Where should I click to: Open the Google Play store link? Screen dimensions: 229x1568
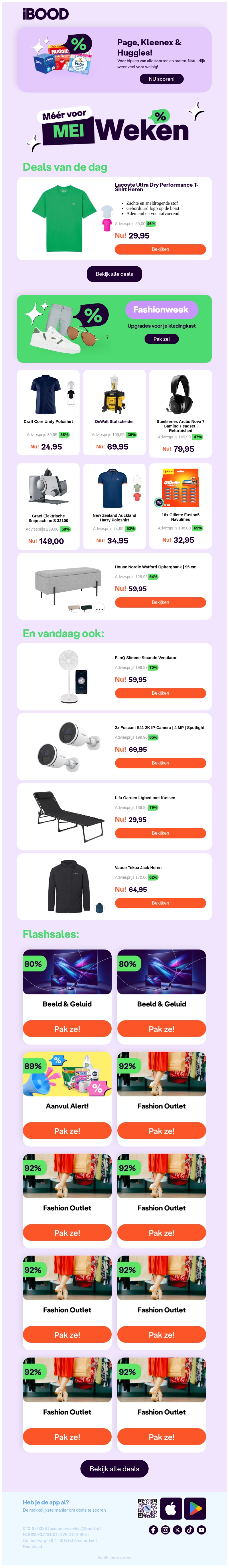195,1508
